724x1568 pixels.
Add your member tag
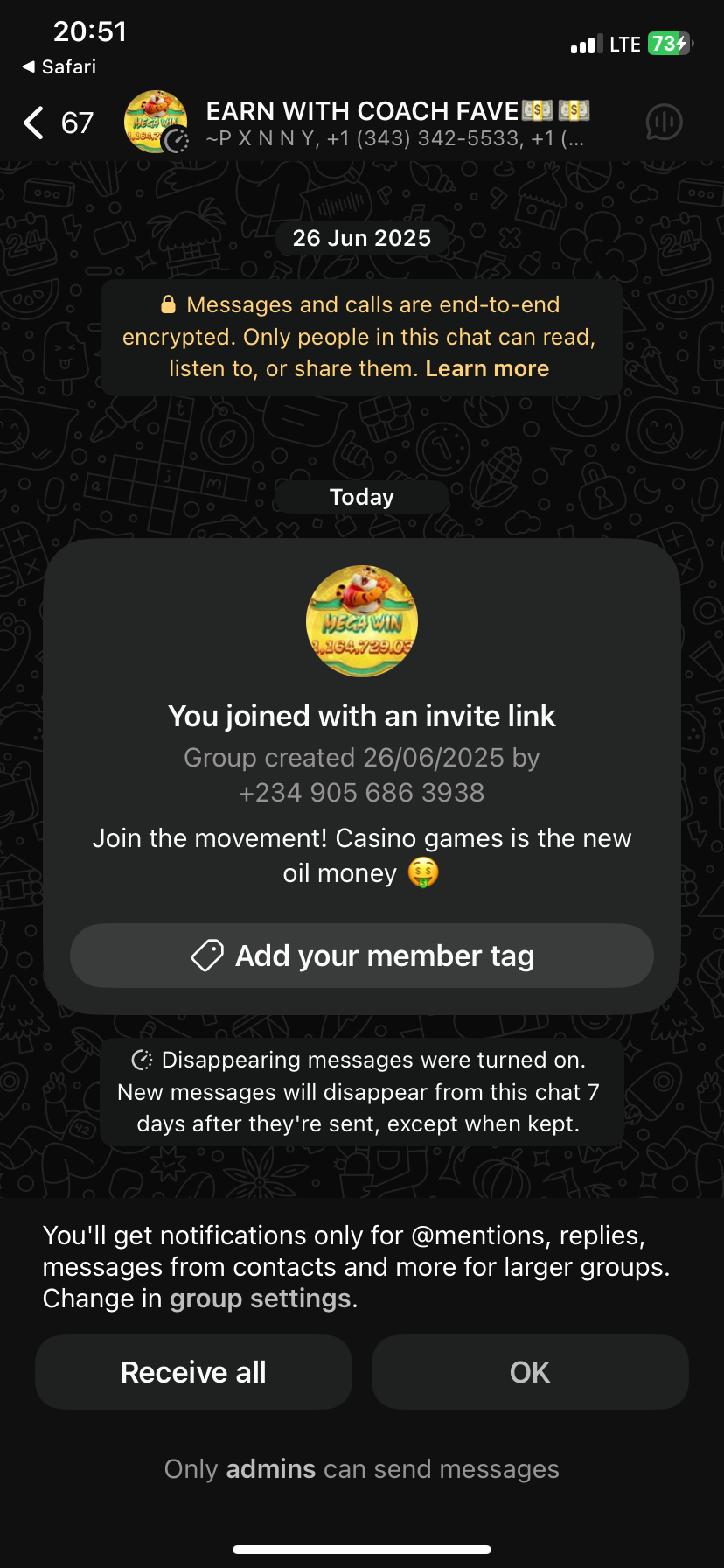point(362,955)
